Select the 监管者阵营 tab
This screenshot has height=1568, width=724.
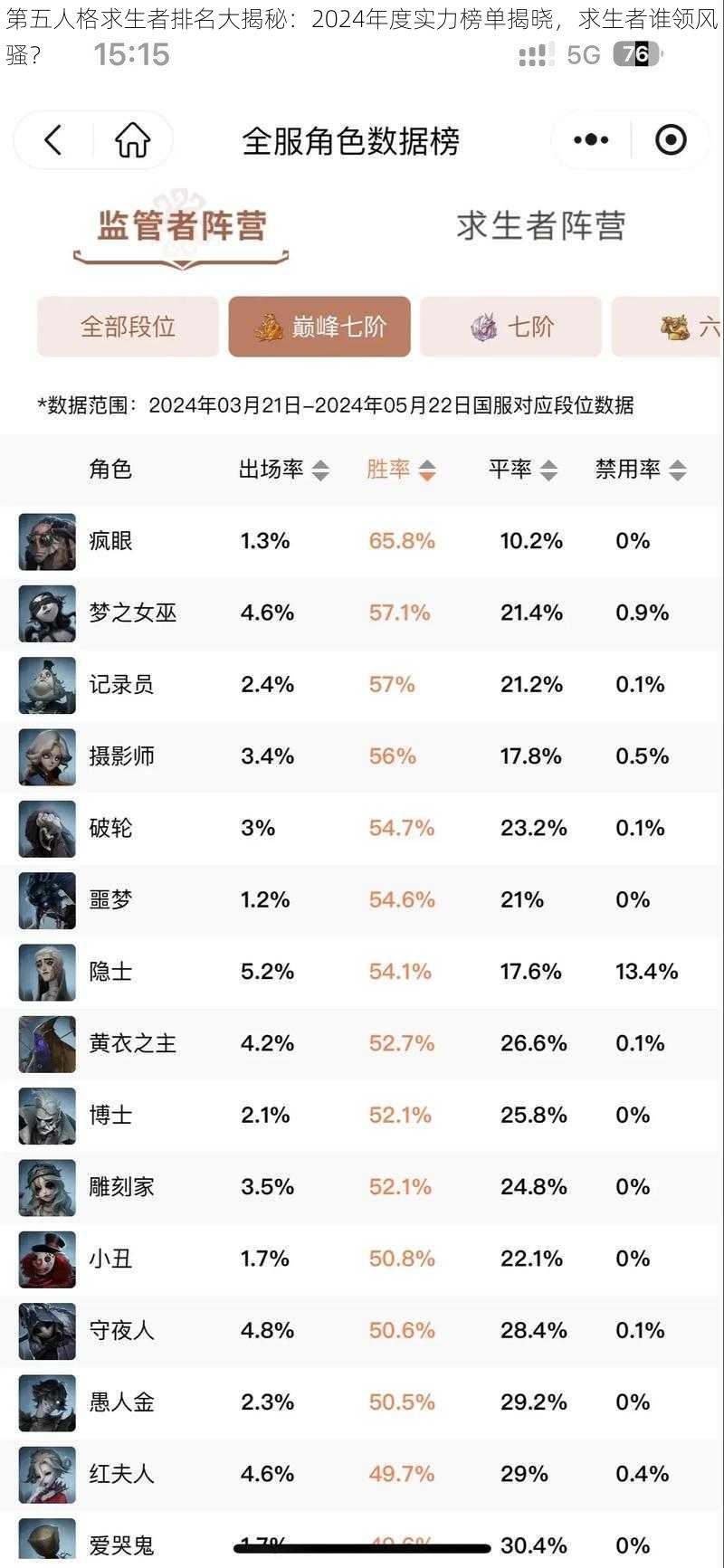point(181,225)
